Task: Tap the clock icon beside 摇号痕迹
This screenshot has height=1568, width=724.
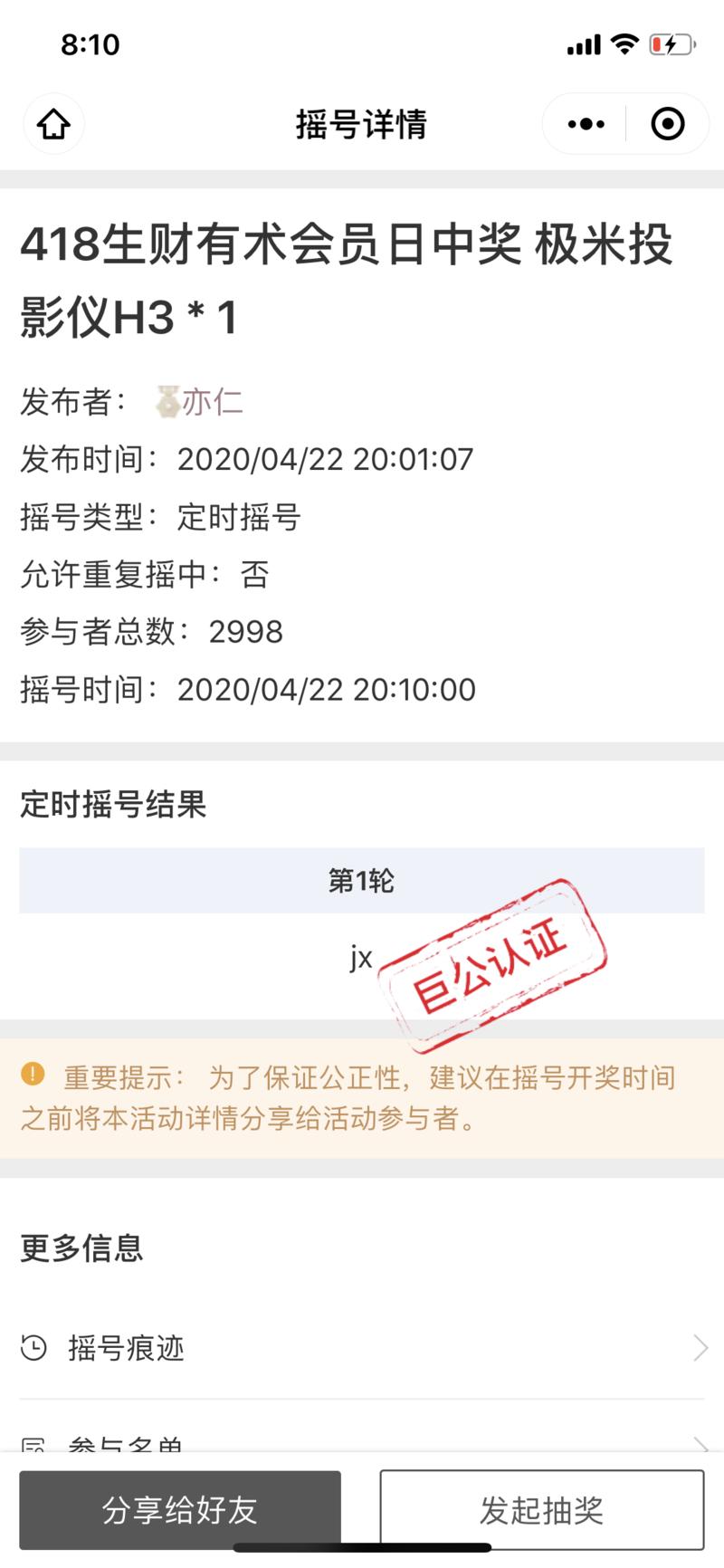Action: (x=33, y=1348)
